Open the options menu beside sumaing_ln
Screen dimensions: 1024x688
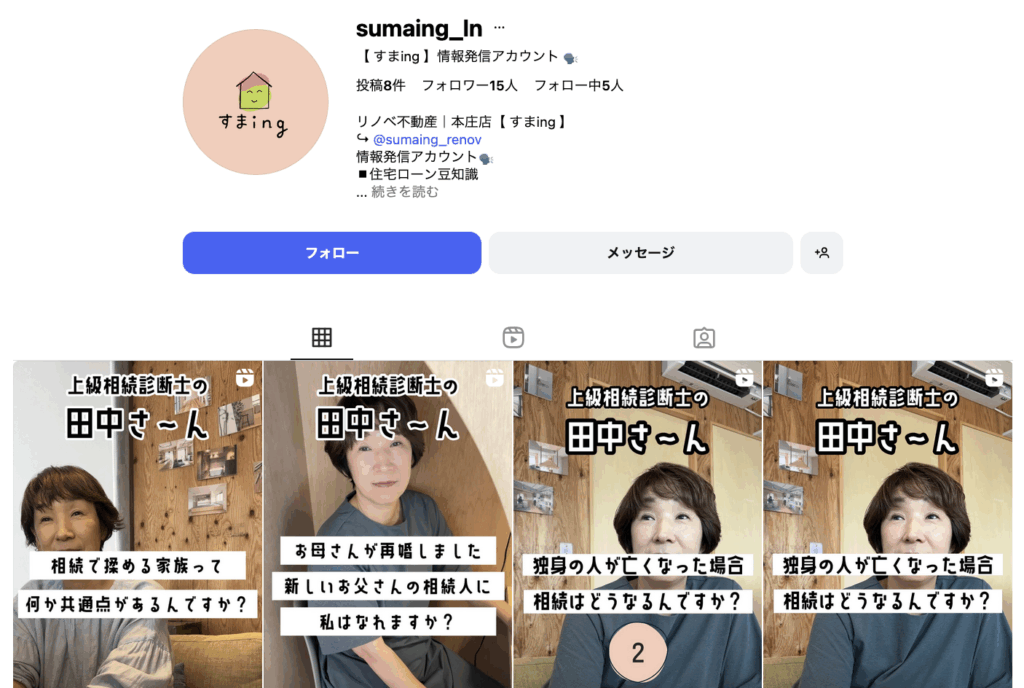click(500, 29)
